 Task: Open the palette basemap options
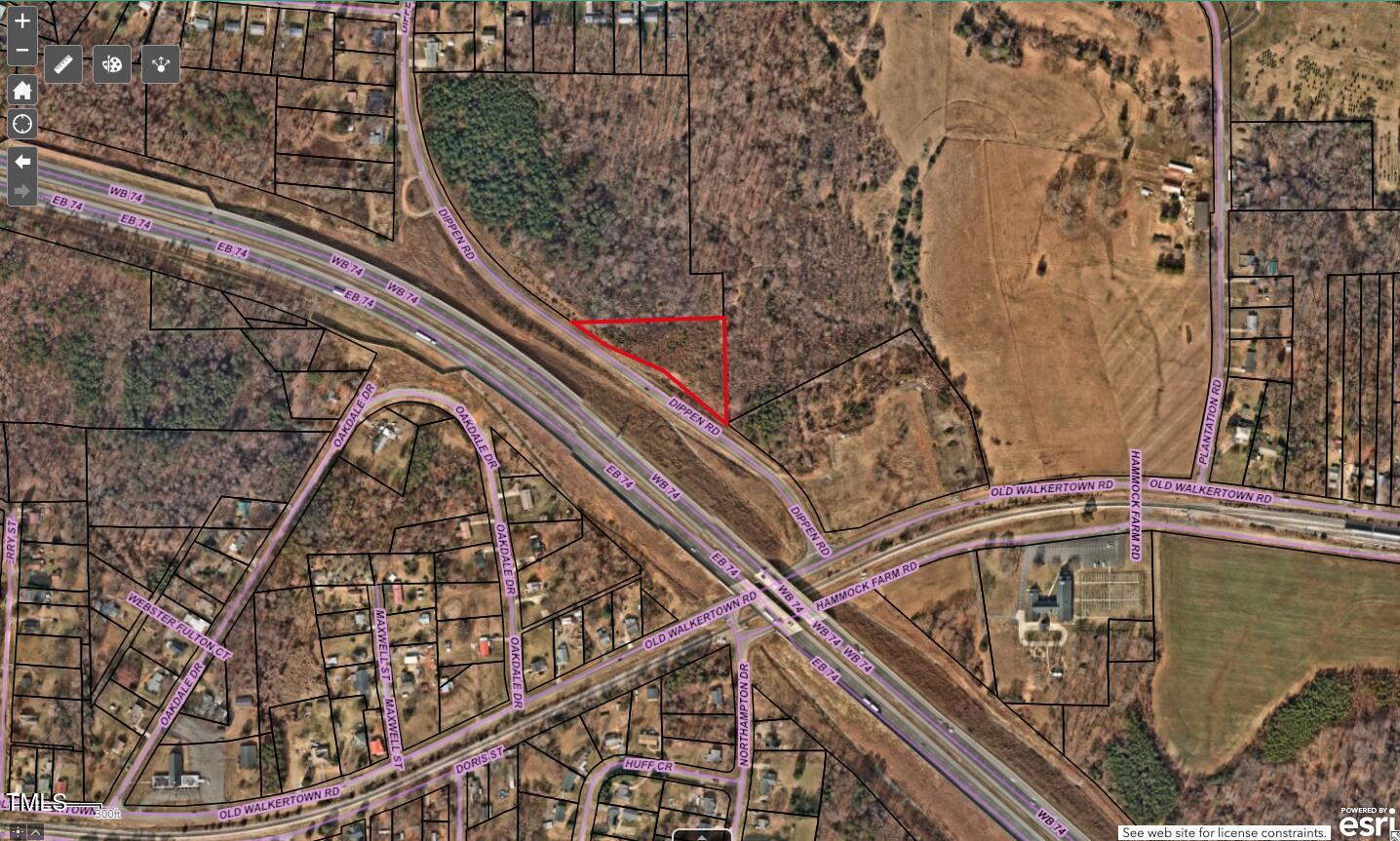pyautogui.click(x=112, y=64)
